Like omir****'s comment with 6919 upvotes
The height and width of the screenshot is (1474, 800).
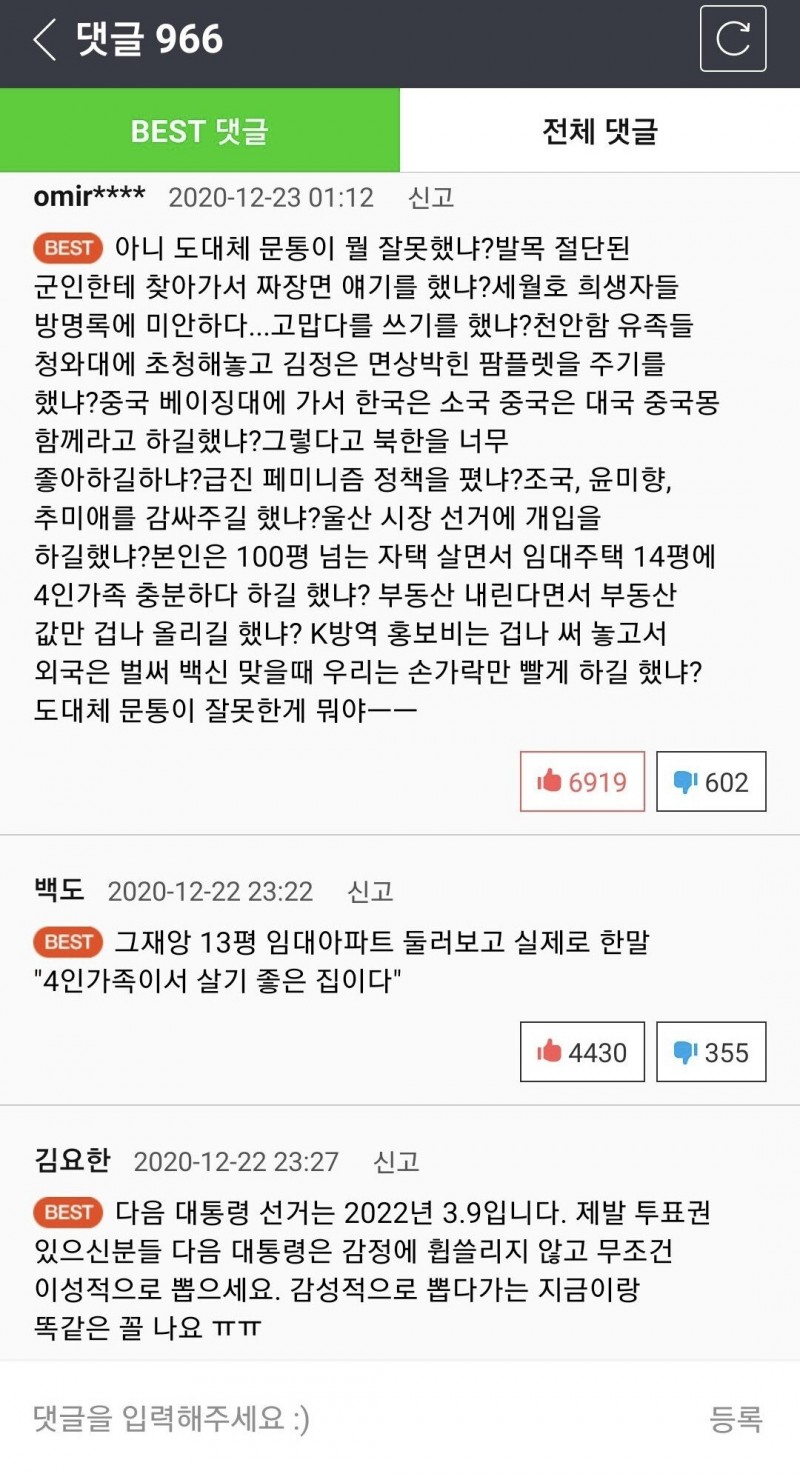[x=582, y=781]
